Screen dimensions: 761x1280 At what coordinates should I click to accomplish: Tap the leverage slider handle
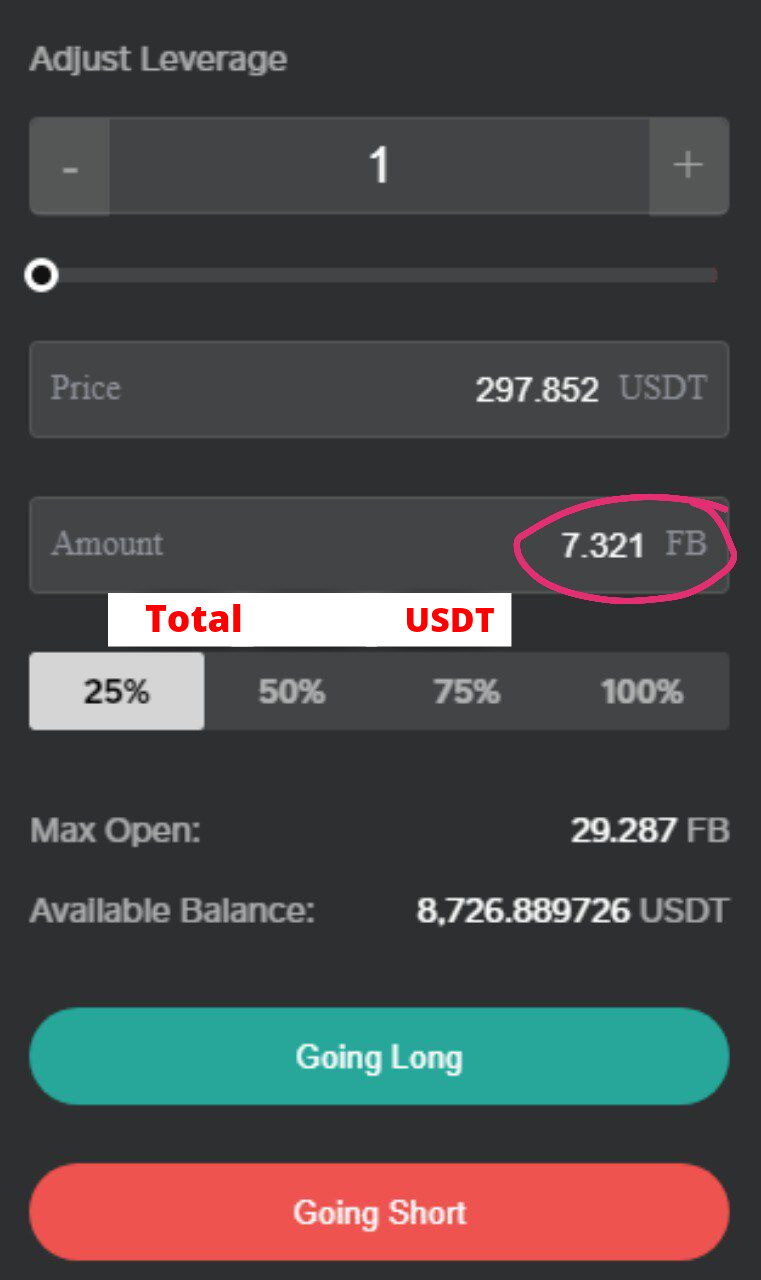pos(41,275)
